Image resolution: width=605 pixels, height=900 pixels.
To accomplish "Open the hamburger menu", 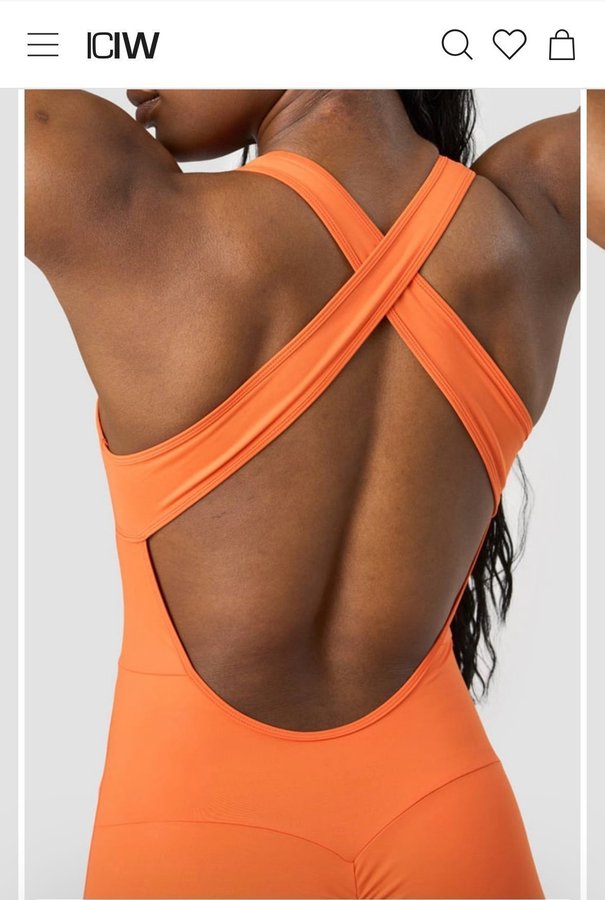I will pos(43,45).
